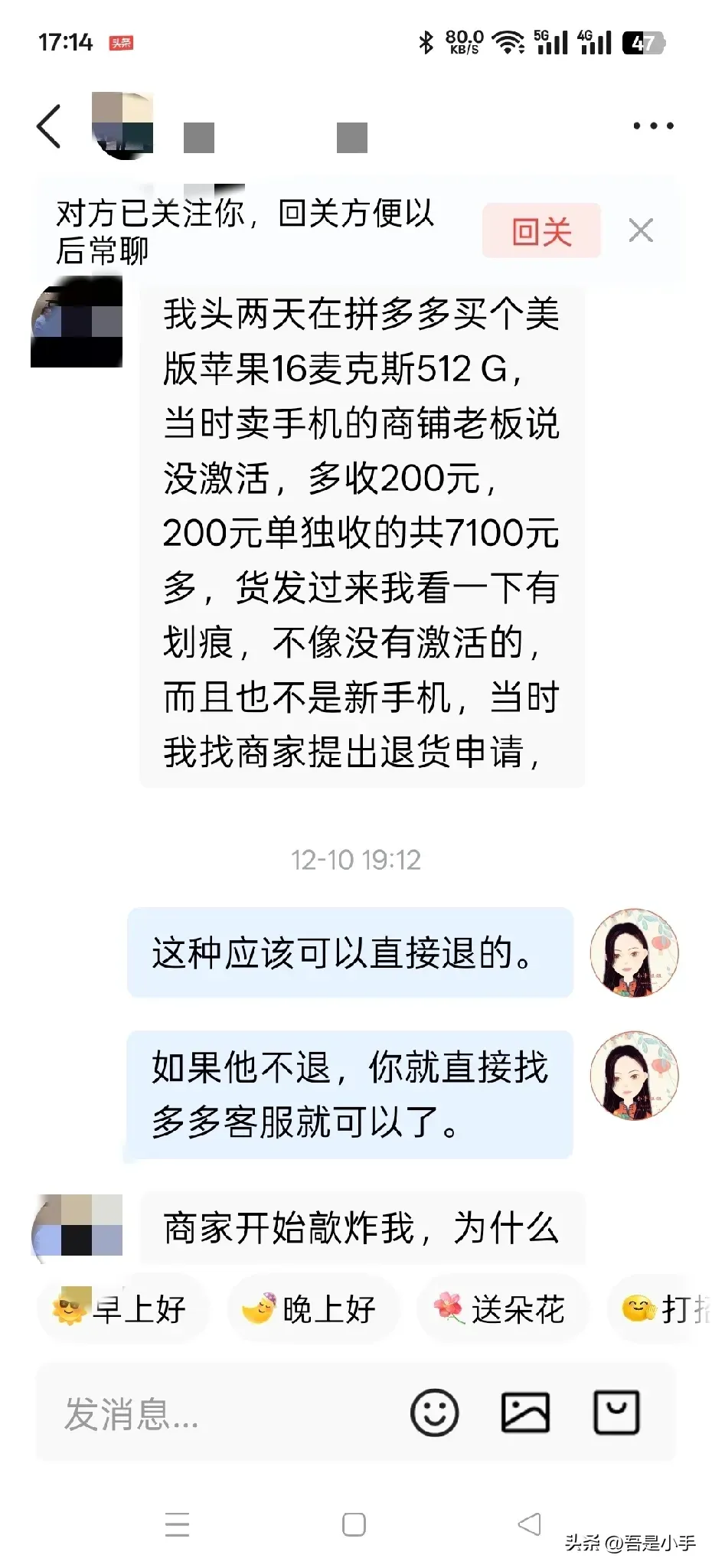Open the shopping bag icon

616,1413
